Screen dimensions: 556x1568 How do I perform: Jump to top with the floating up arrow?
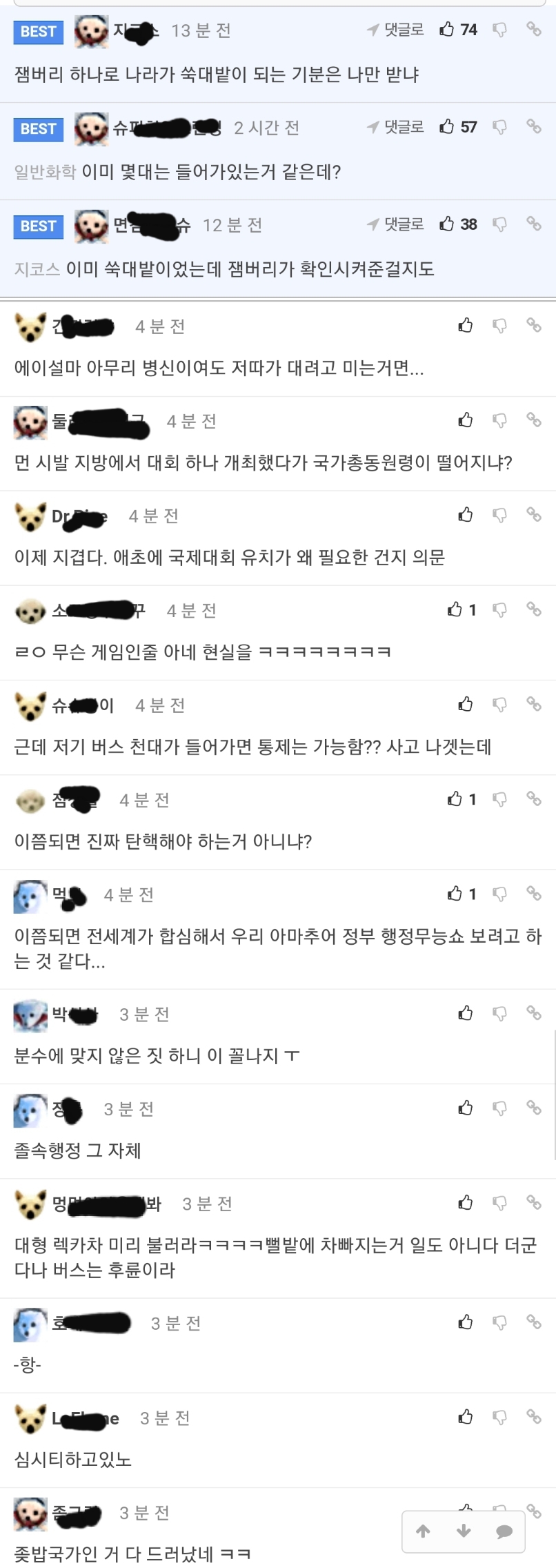(x=424, y=1531)
